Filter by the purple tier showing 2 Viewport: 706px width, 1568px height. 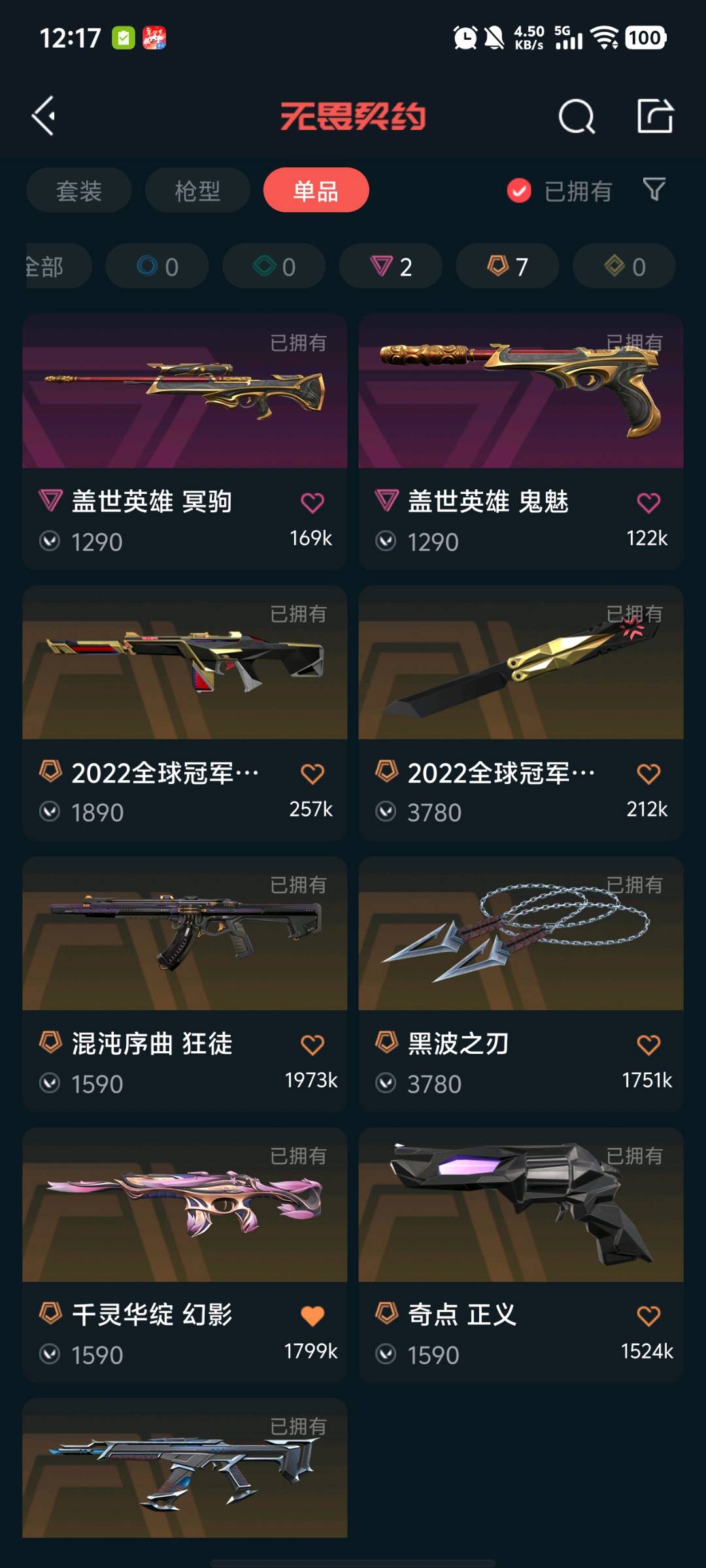tap(390, 267)
